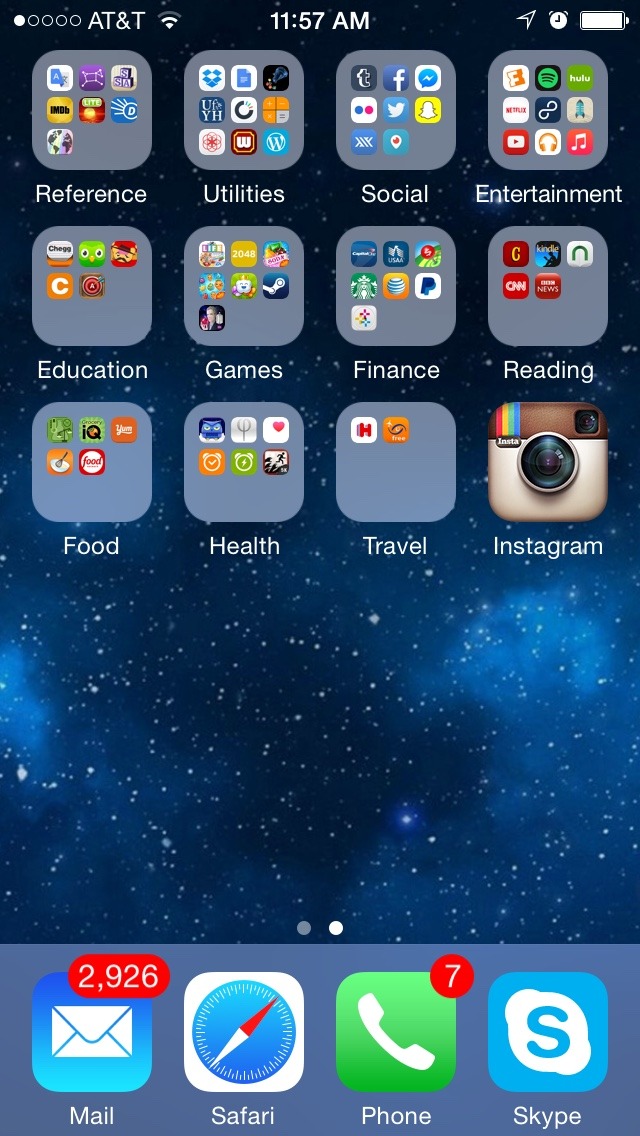Open the Finance folder

396,286
